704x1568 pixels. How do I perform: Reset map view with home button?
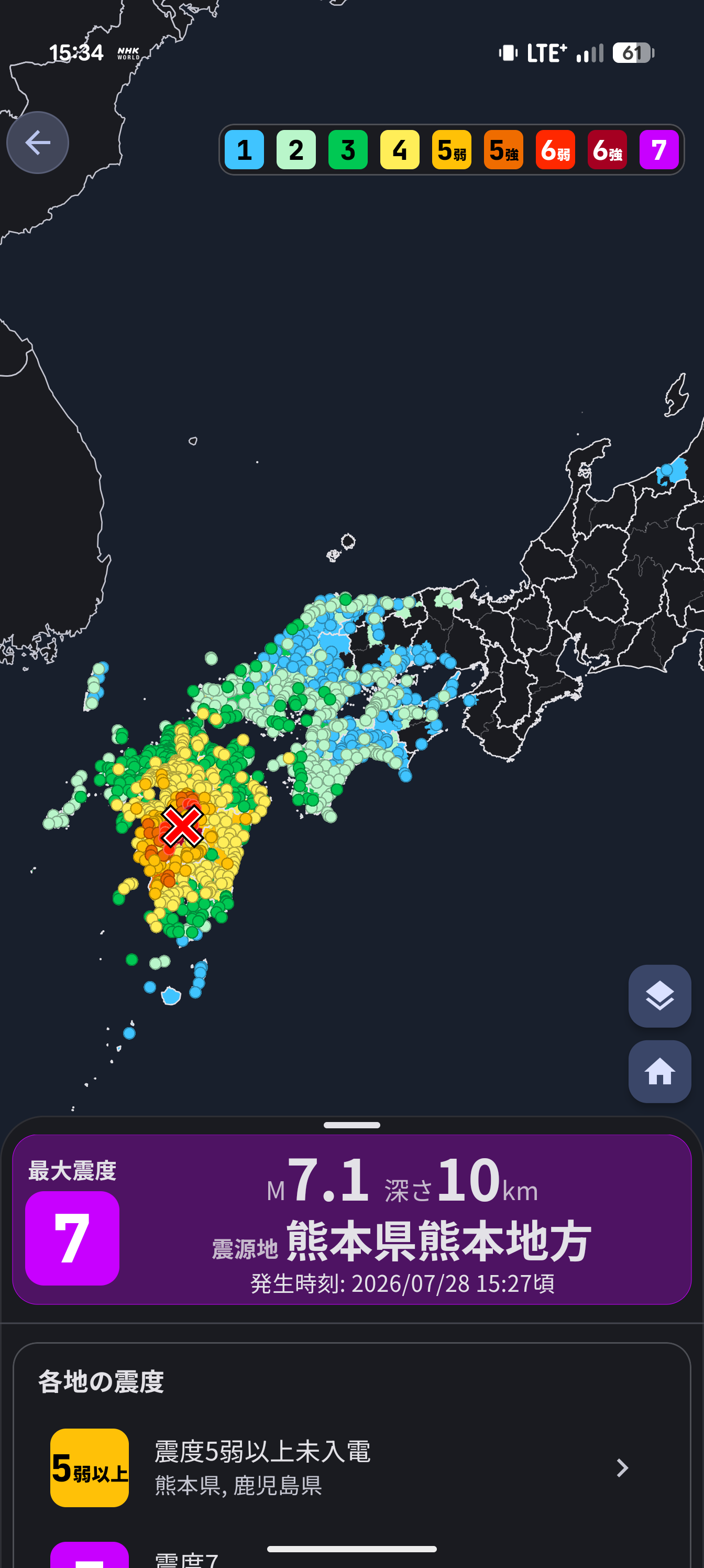[659, 1071]
